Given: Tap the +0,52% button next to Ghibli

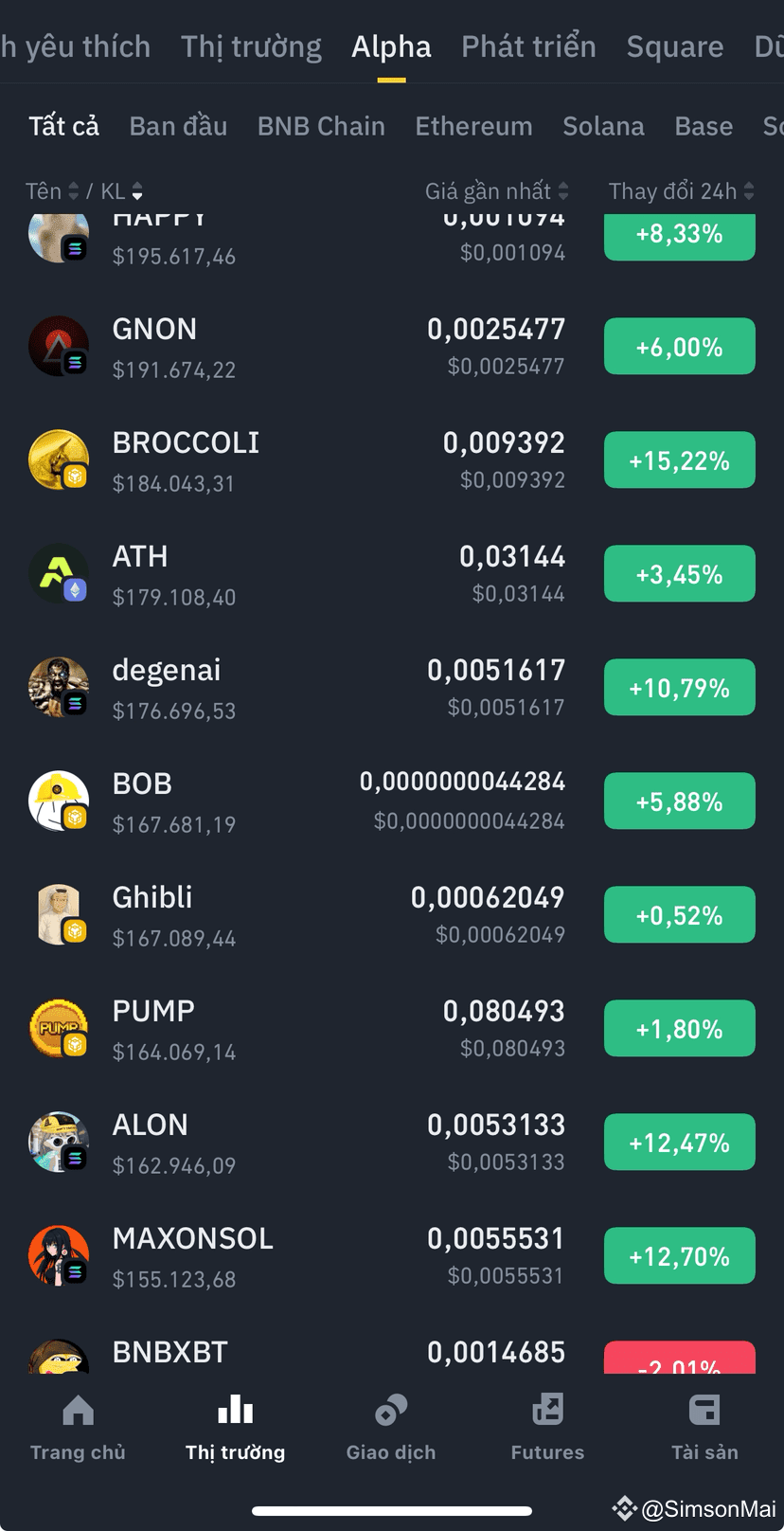Looking at the screenshot, I should [679, 914].
